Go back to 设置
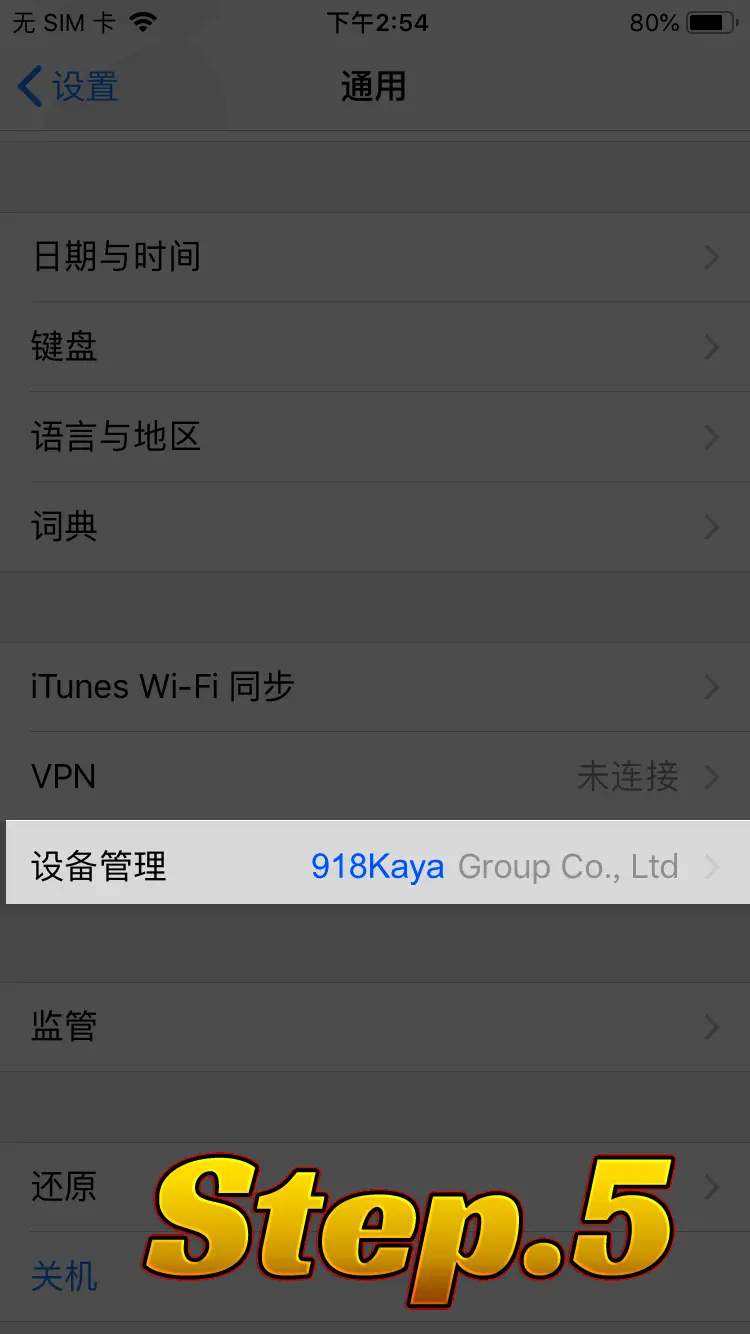Image resolution: width=750 pixels, height=1334 pixels. (68, 87)
